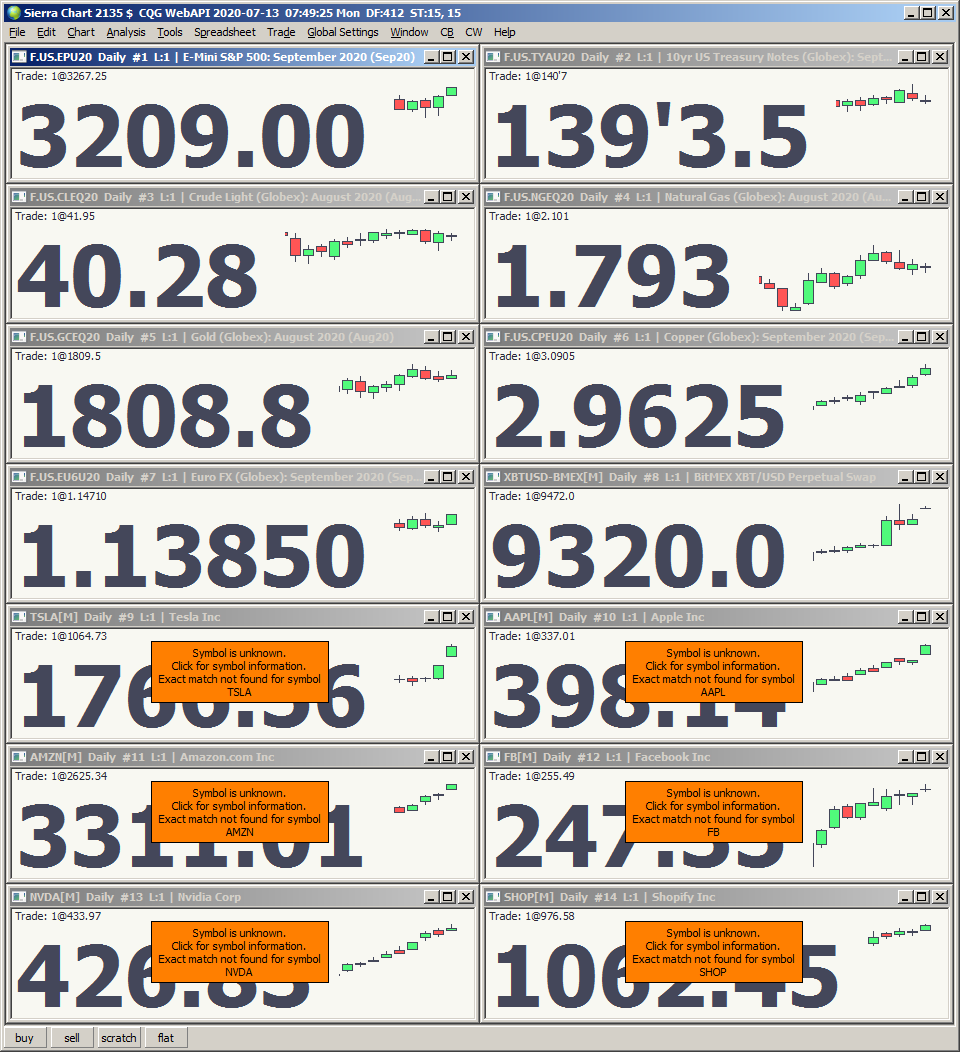This screenshot has height=1052, width=960.
Task: Open the Trade menu
Action: click(x=280, y=32)
